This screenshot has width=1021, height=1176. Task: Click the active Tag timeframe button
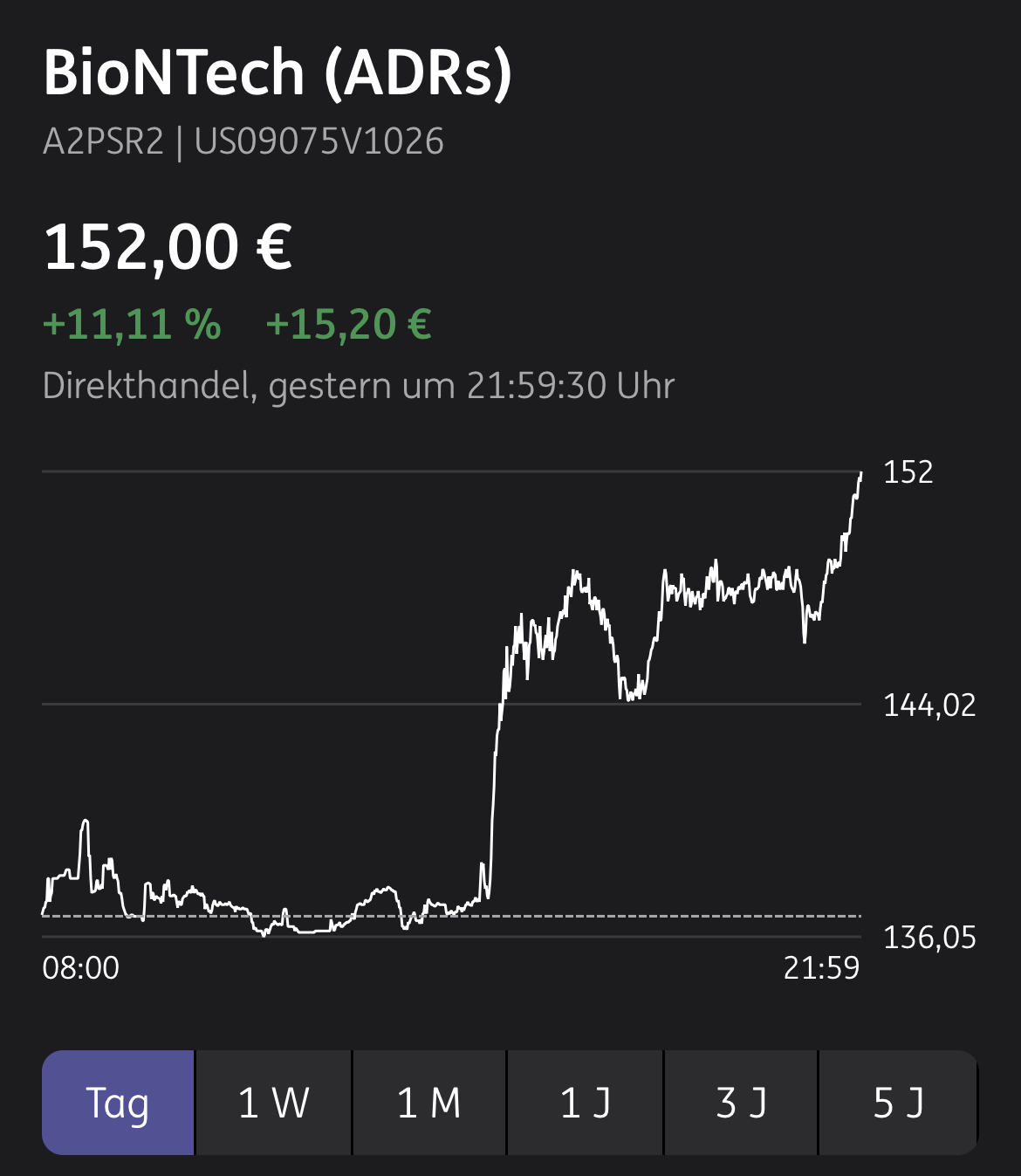[x=118, y=1102]
